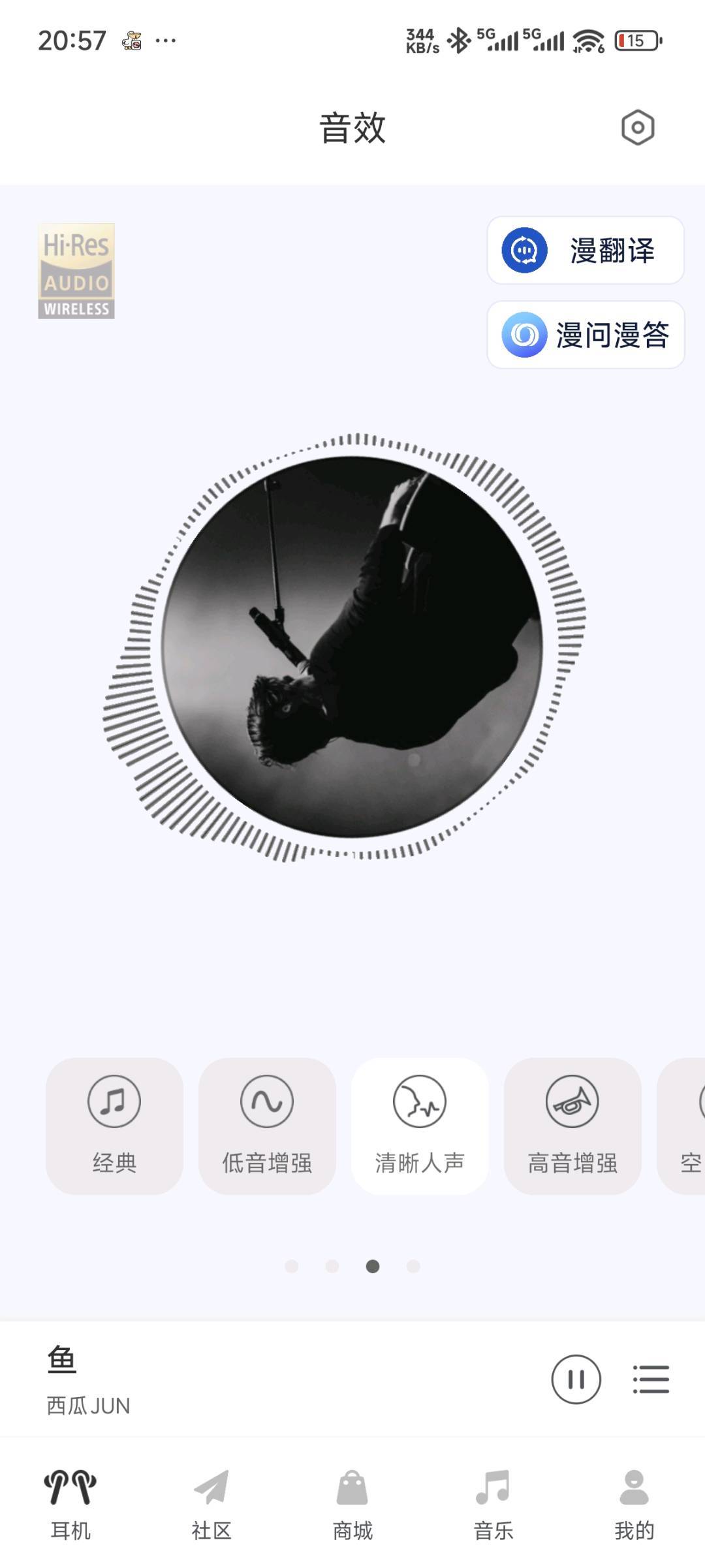Select the 清晰人声 sound effect
705x1568 pixels.
click(420, 1126)
